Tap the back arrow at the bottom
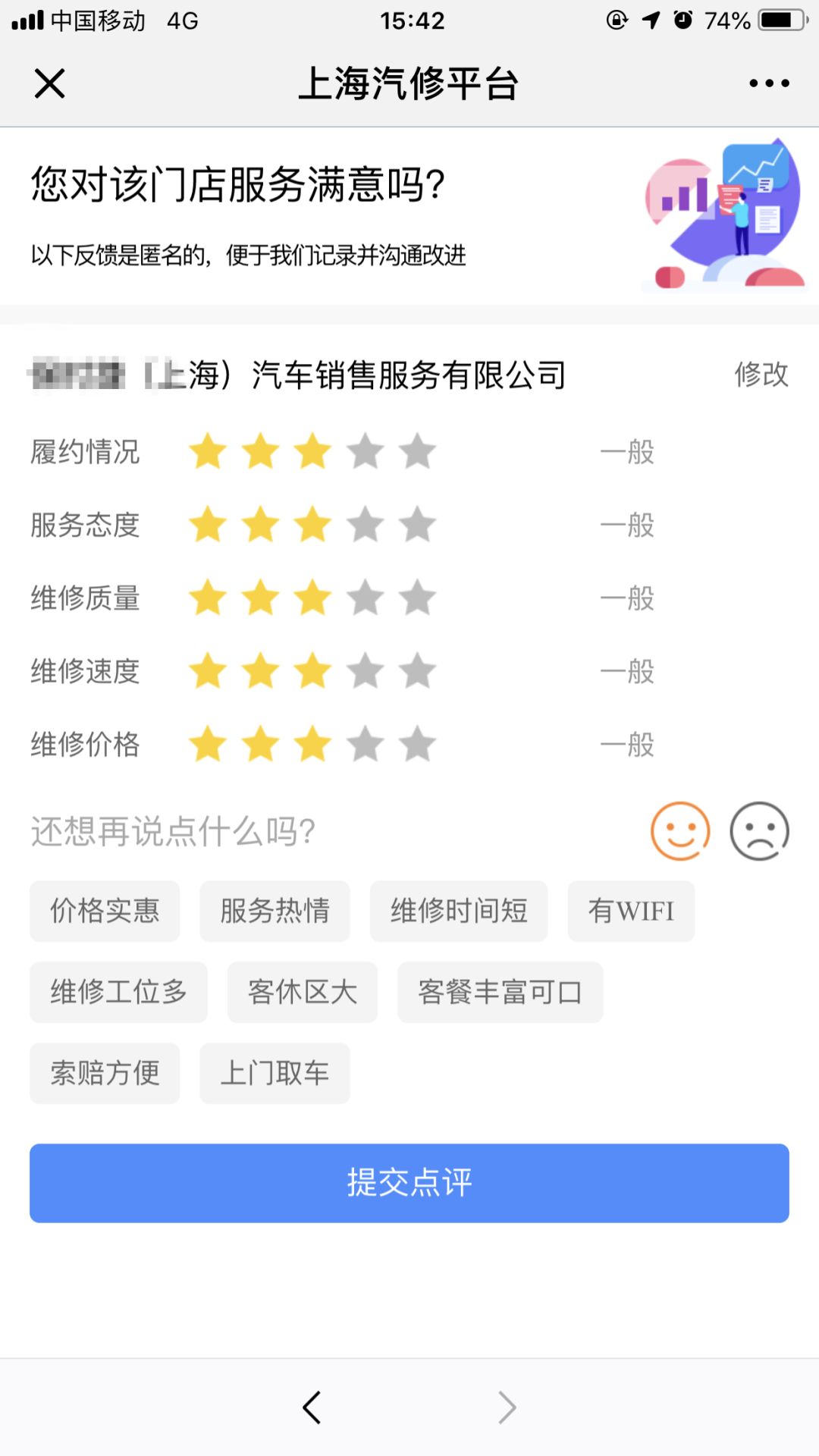819x1456 pixels. click(x=311, y=1407)
